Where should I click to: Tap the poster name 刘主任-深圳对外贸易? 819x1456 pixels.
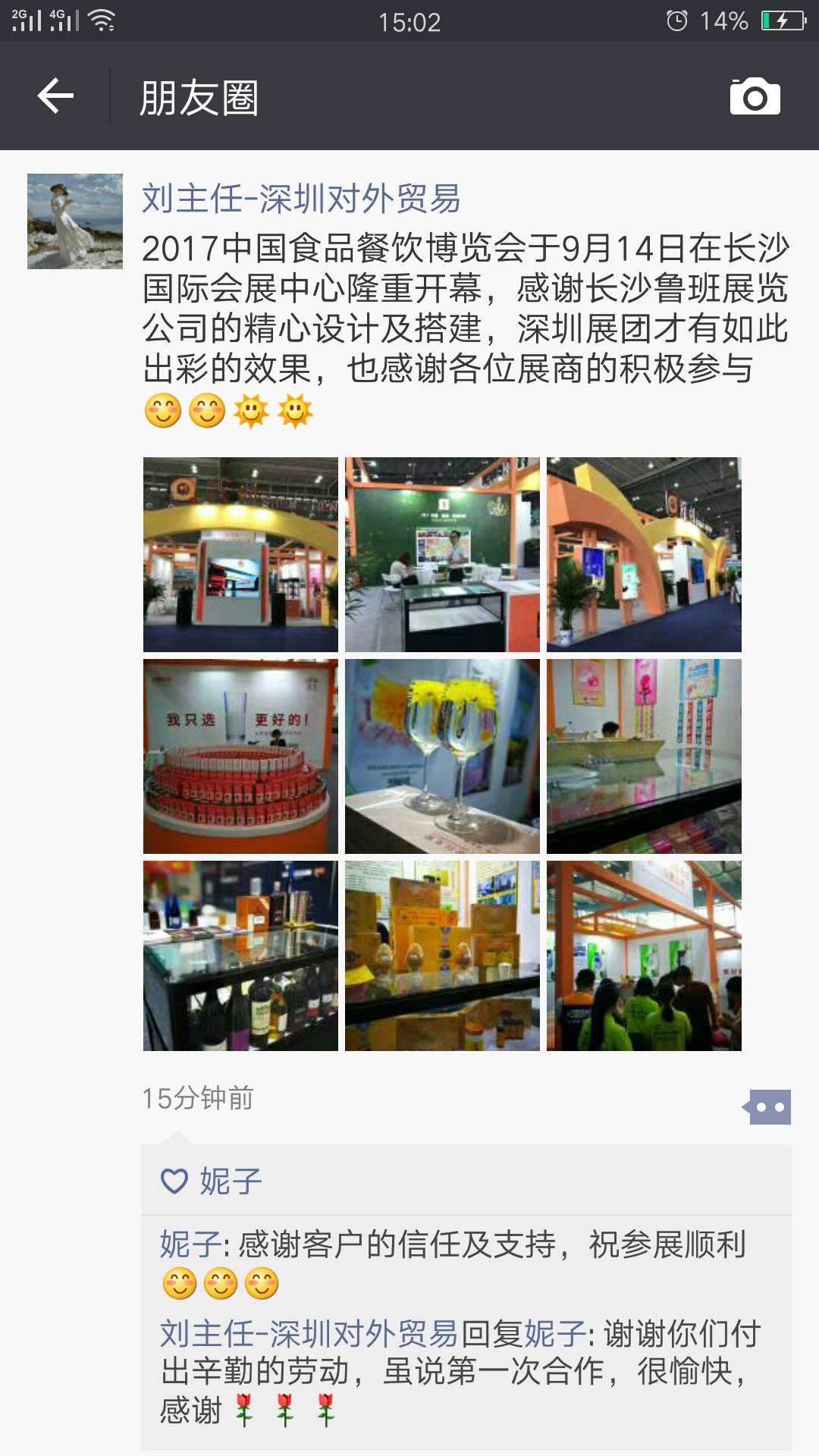(x=301, y=199)
